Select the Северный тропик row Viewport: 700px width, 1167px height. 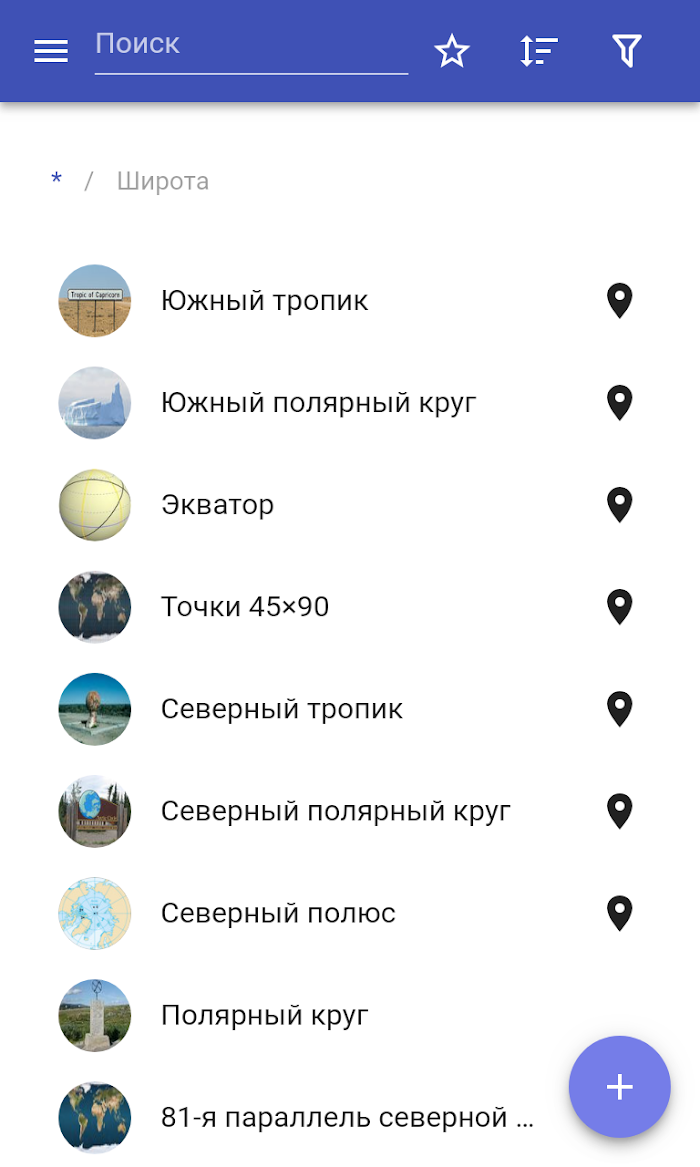tap(282, 709)
